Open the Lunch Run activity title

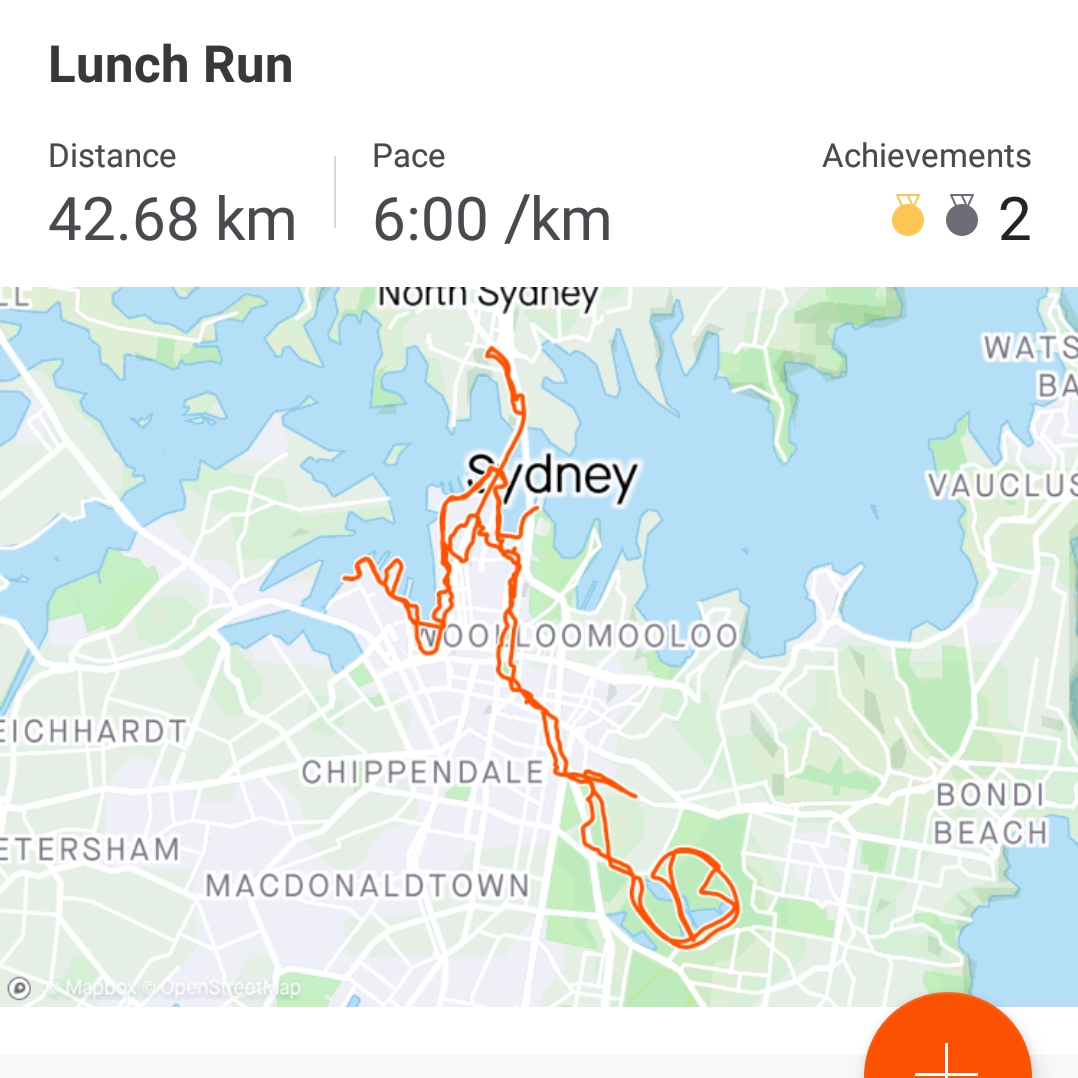click(171, 66)
